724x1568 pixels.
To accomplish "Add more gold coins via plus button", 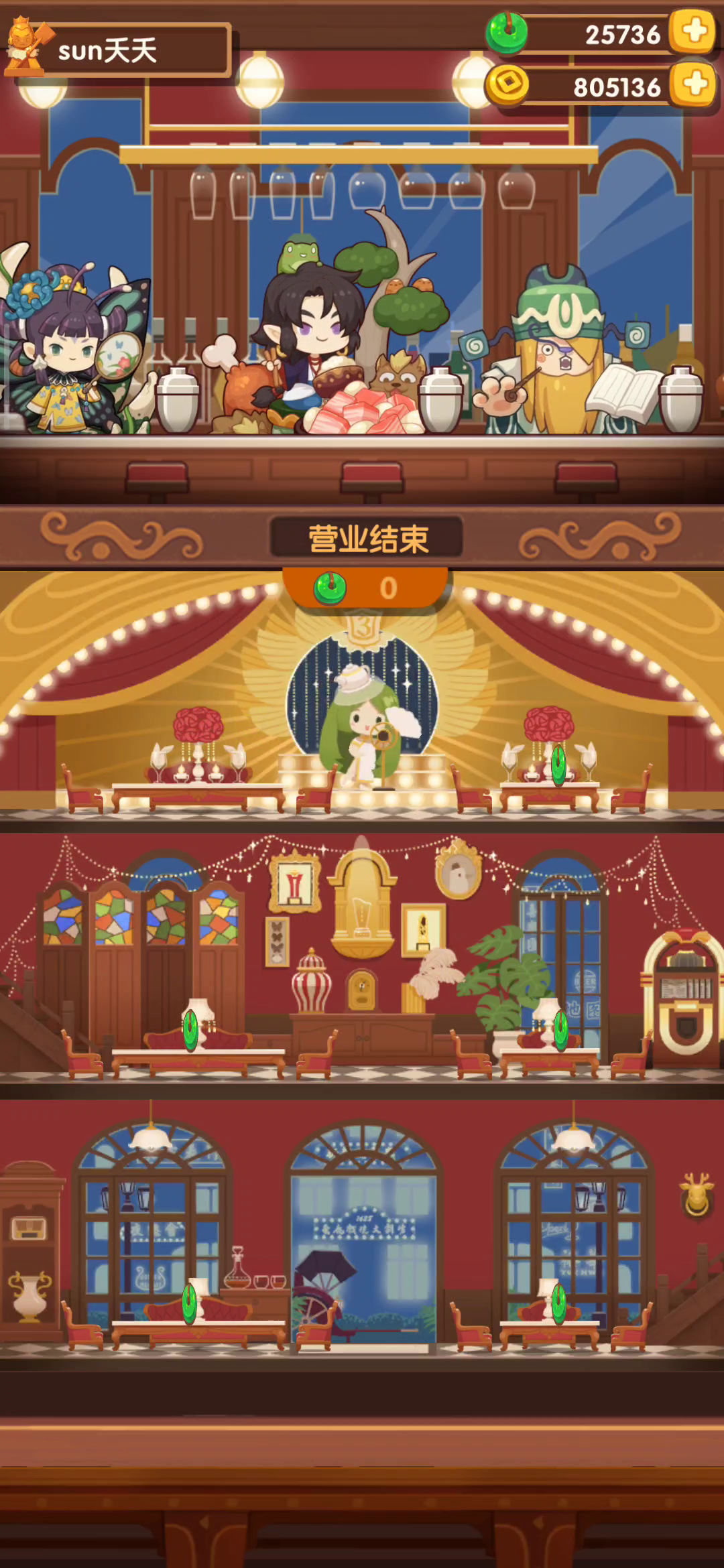I will click(x=694, y=84).
